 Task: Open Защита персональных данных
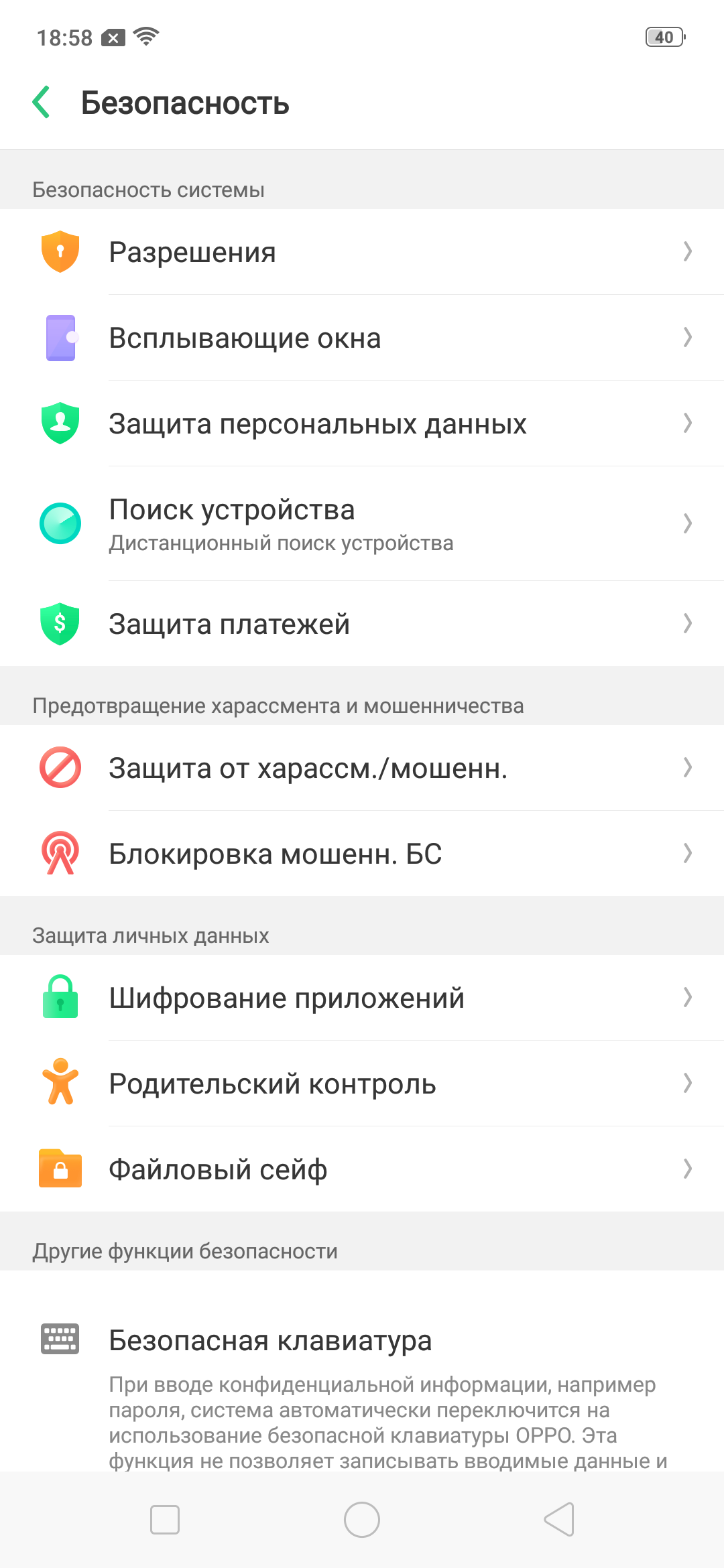tap(362, 423)
